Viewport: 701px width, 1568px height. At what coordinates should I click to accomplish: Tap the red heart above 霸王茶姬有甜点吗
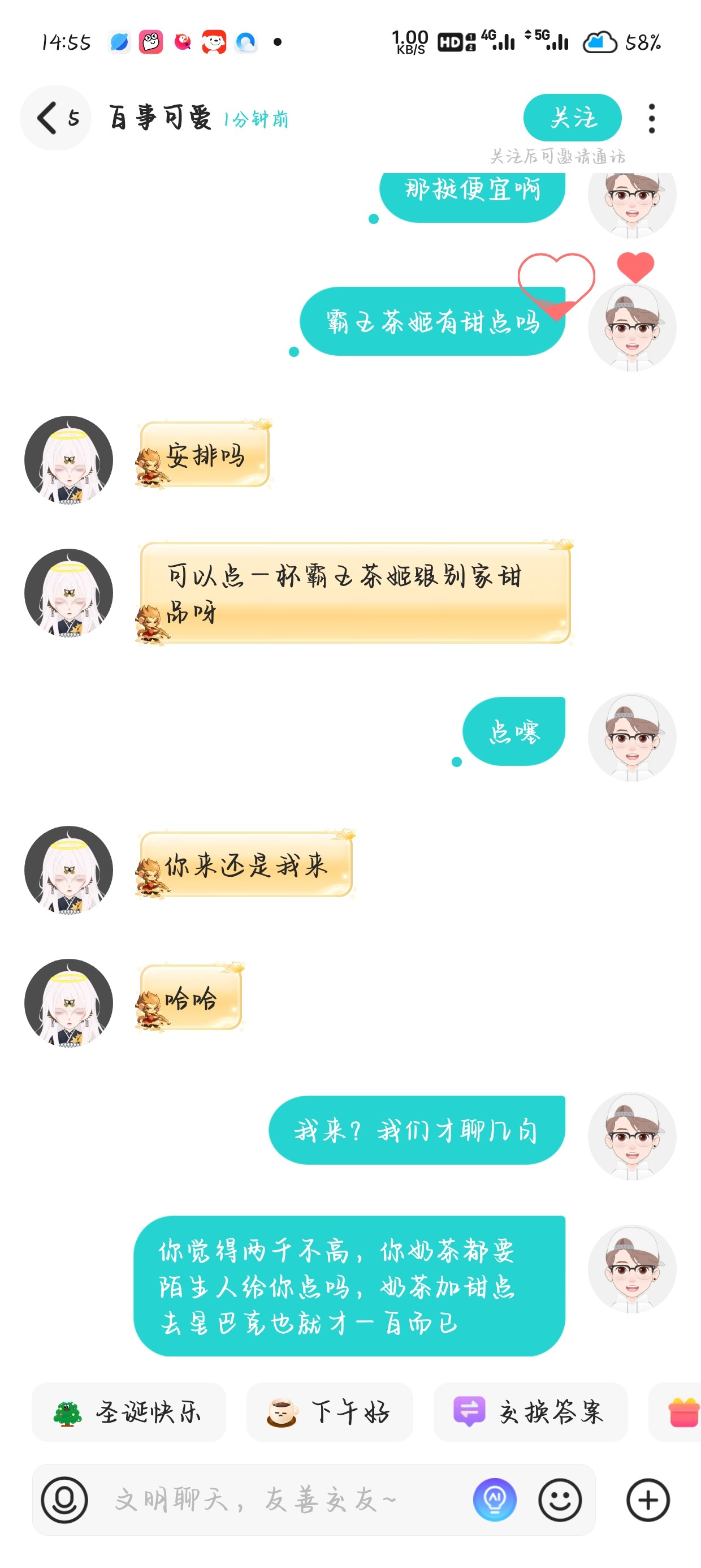[635, 267]
